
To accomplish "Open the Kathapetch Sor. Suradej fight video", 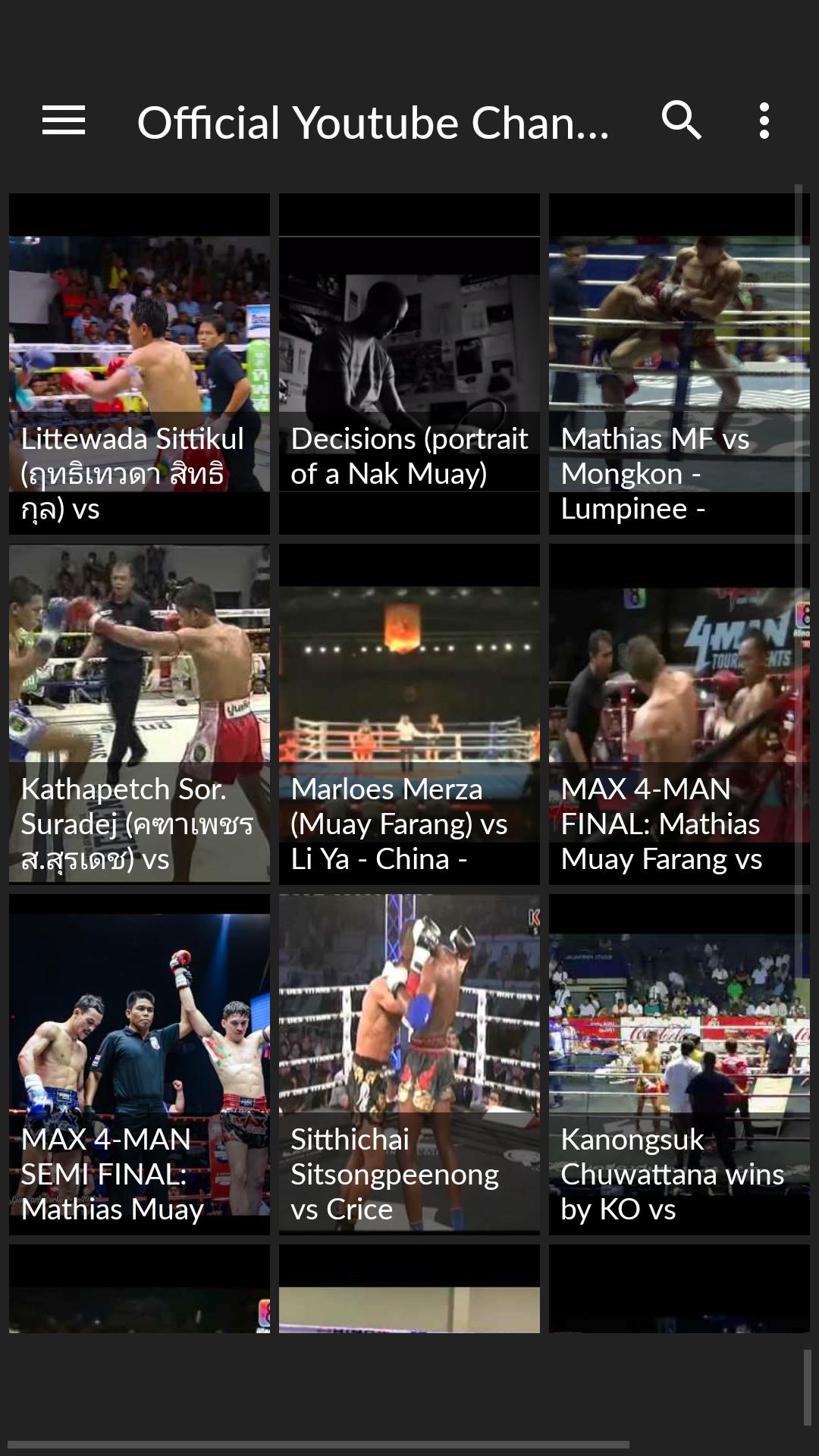I will [x=140, y=713].
